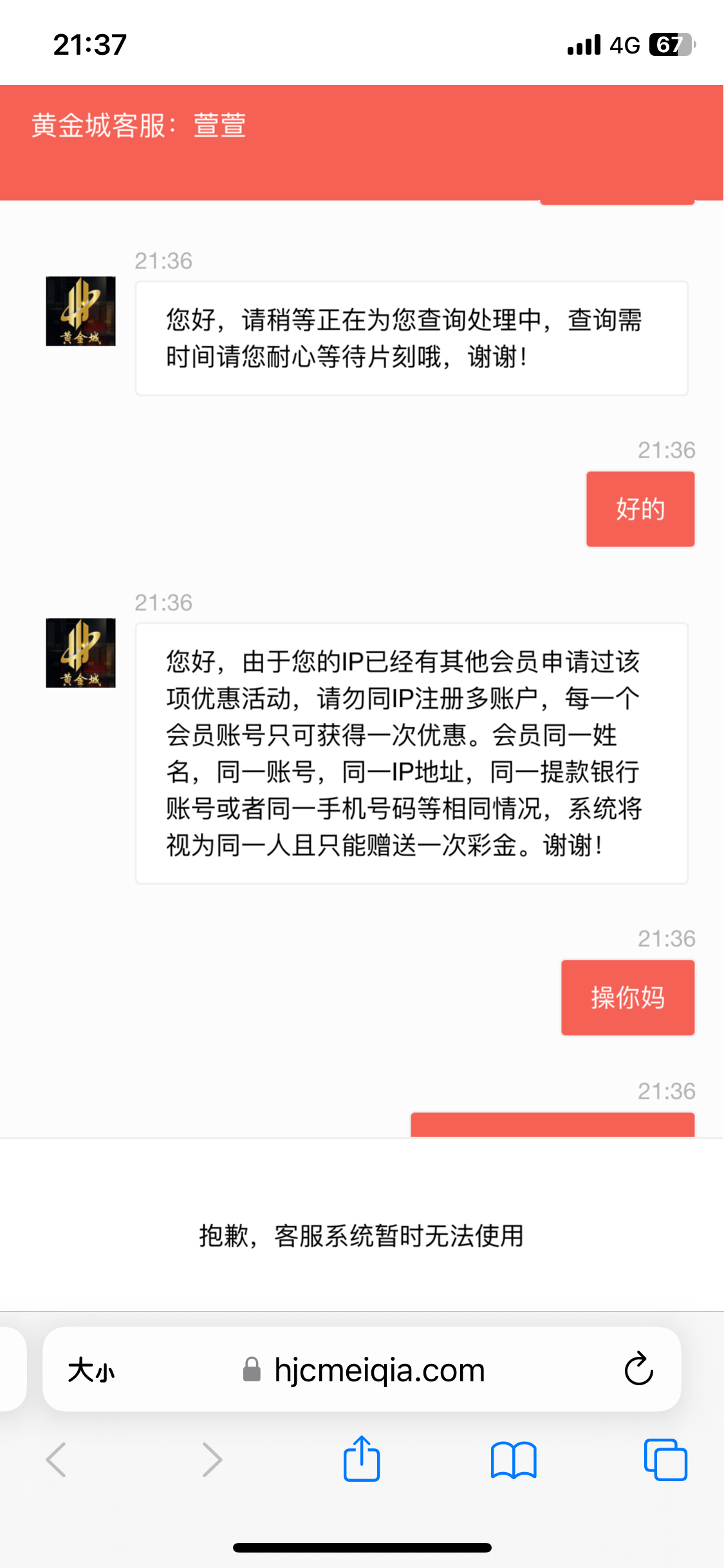Select the sent message bubble 好的
The image size is (724, 1568).
(640, 509)
